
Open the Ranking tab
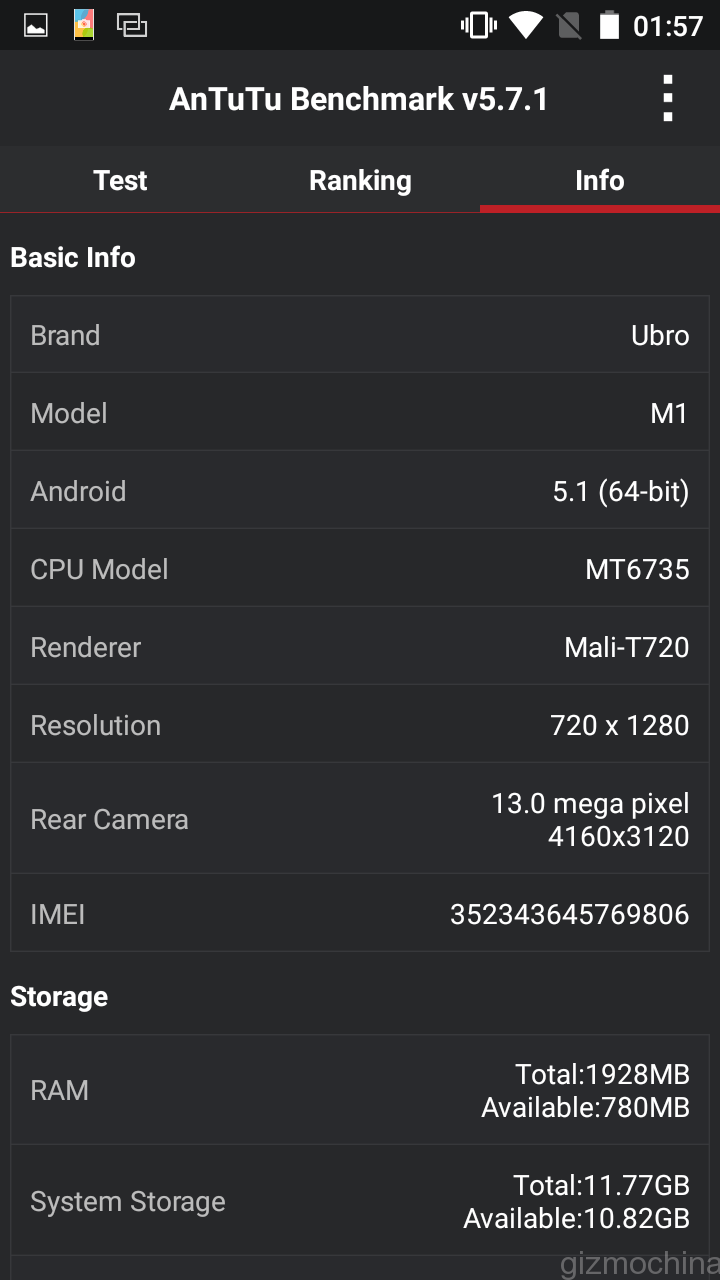coord(360,180)
